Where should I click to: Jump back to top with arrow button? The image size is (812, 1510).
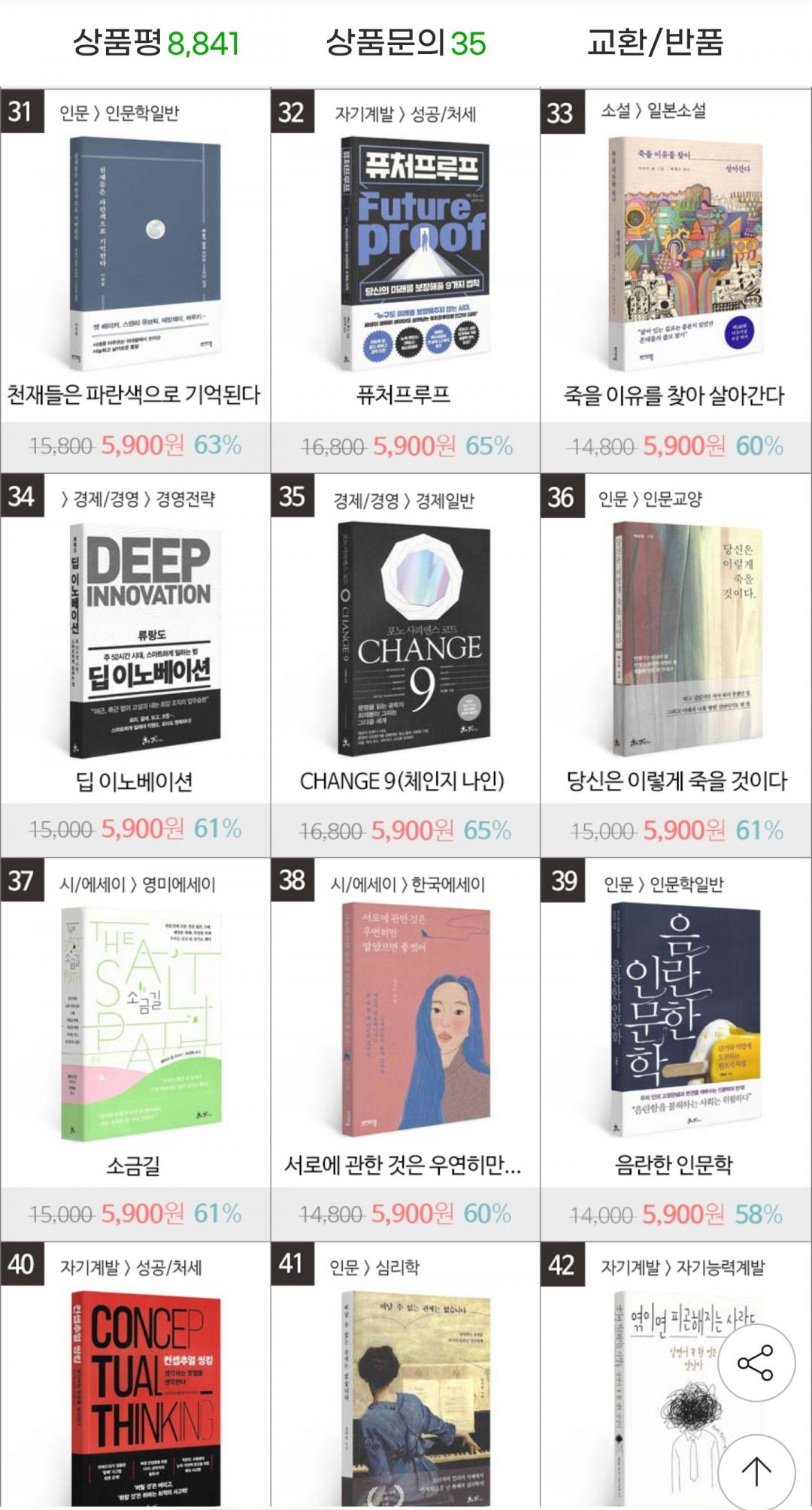(x=756, y=1471)
